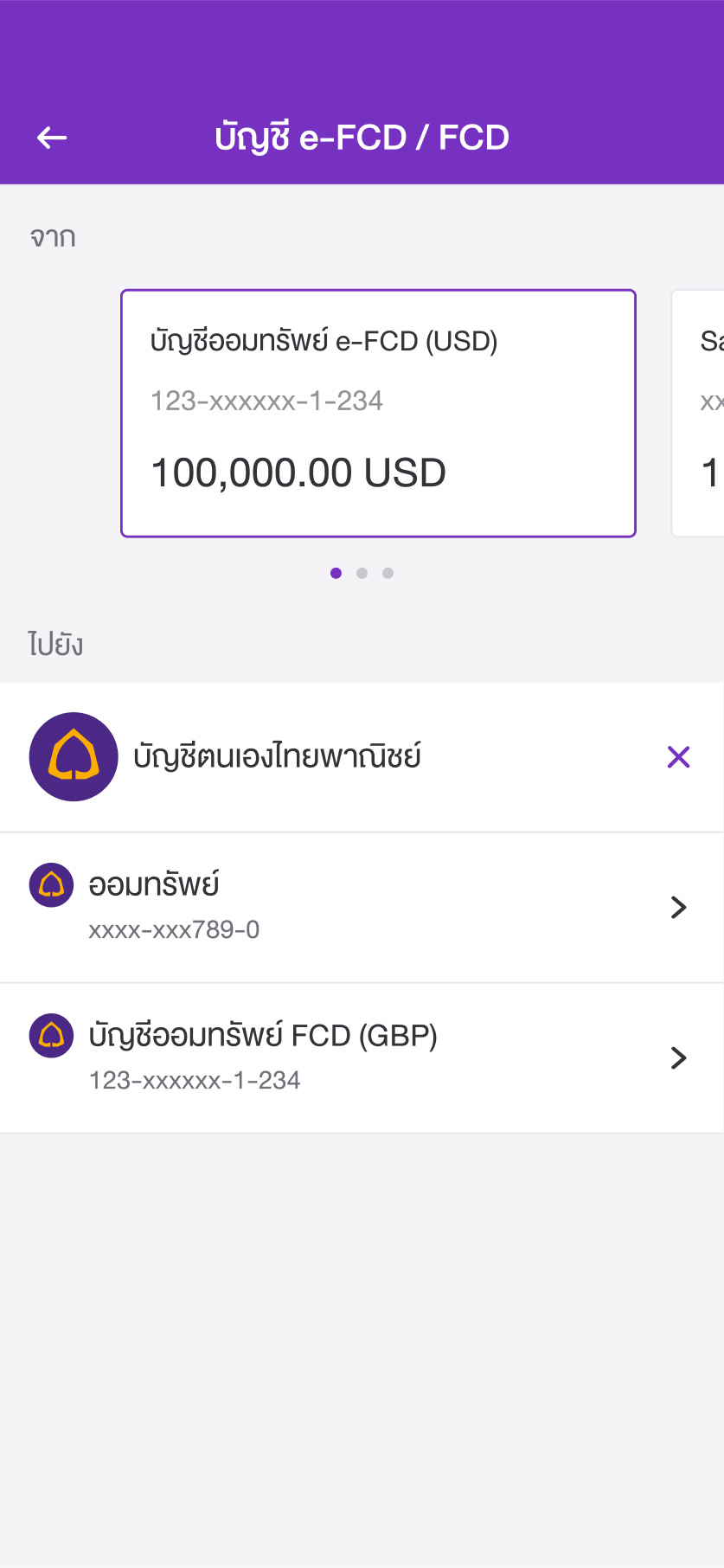Viewport: 724px width, 1568px height.
Task: Select the e-FCD (USD) savings account card
Action: pyautogui.click(x=378, y=413)
